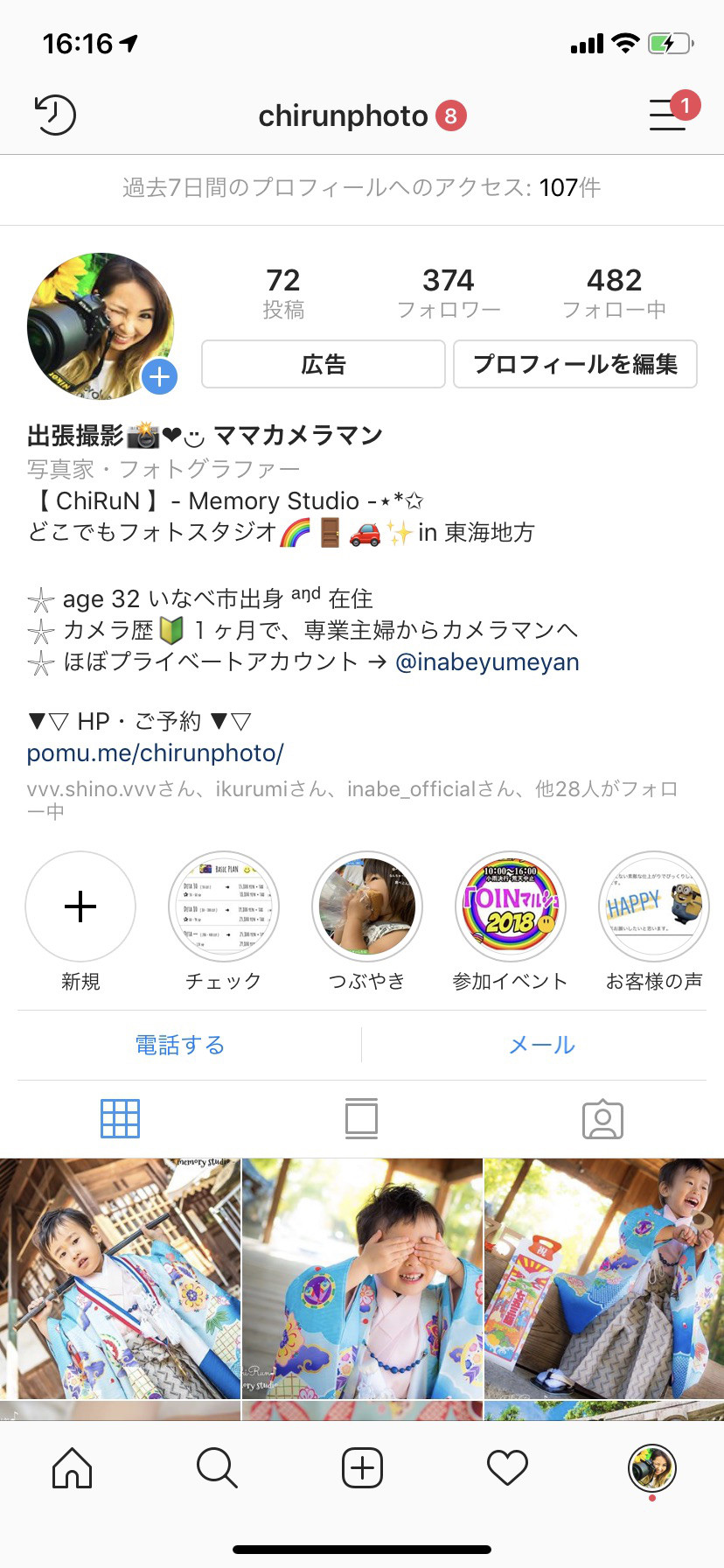Screen dimensions: 724x1568
Task: Open the hamburger menu with red badge
Action: click(668, 115)
